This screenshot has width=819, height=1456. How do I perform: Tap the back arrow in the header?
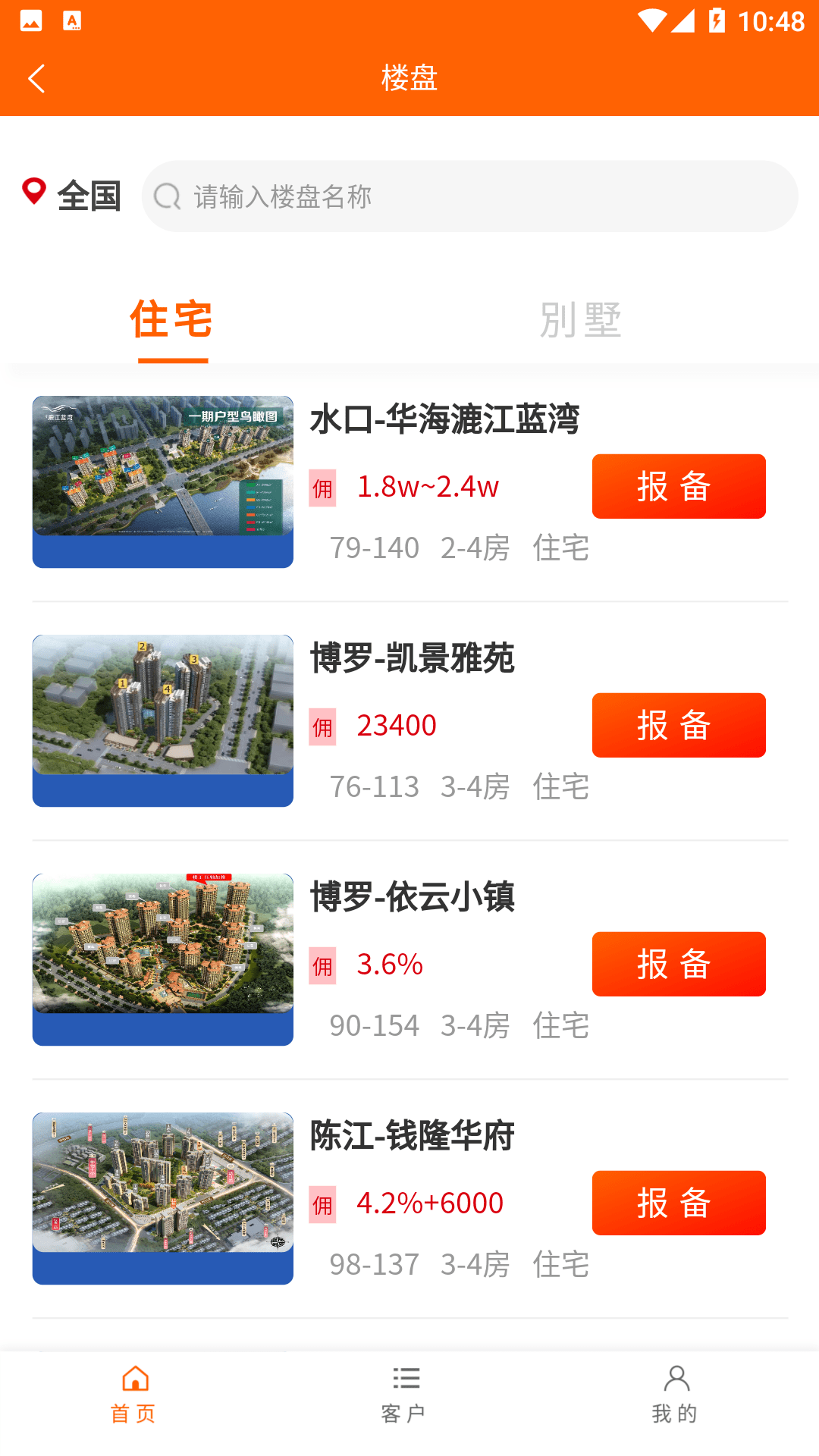pos(36,78)
